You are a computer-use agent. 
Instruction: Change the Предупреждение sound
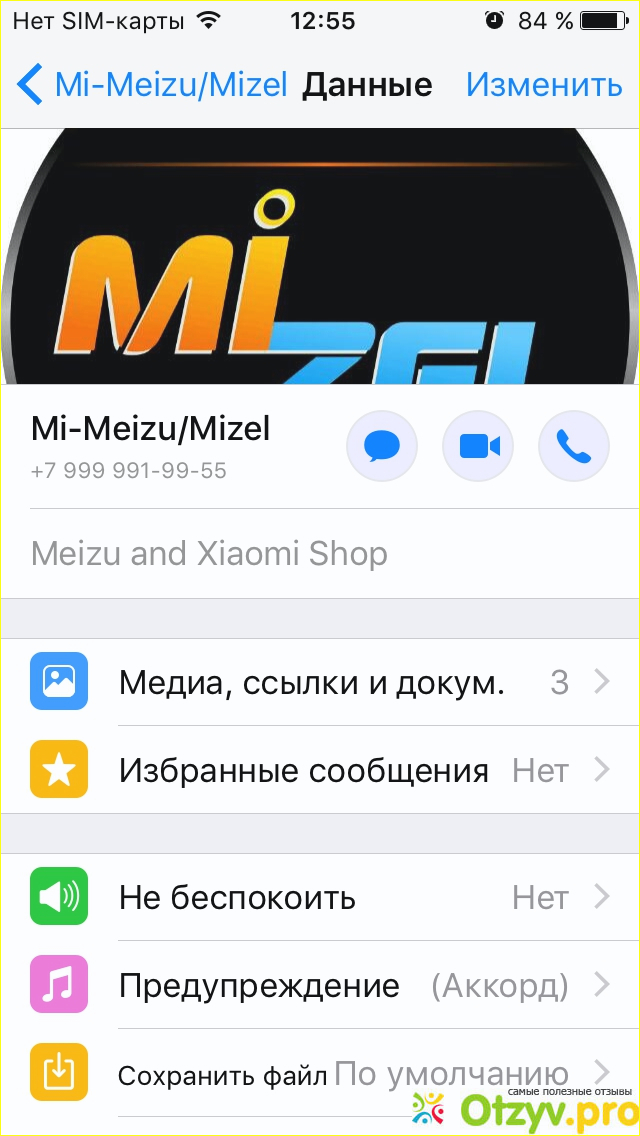pos(320,985)
